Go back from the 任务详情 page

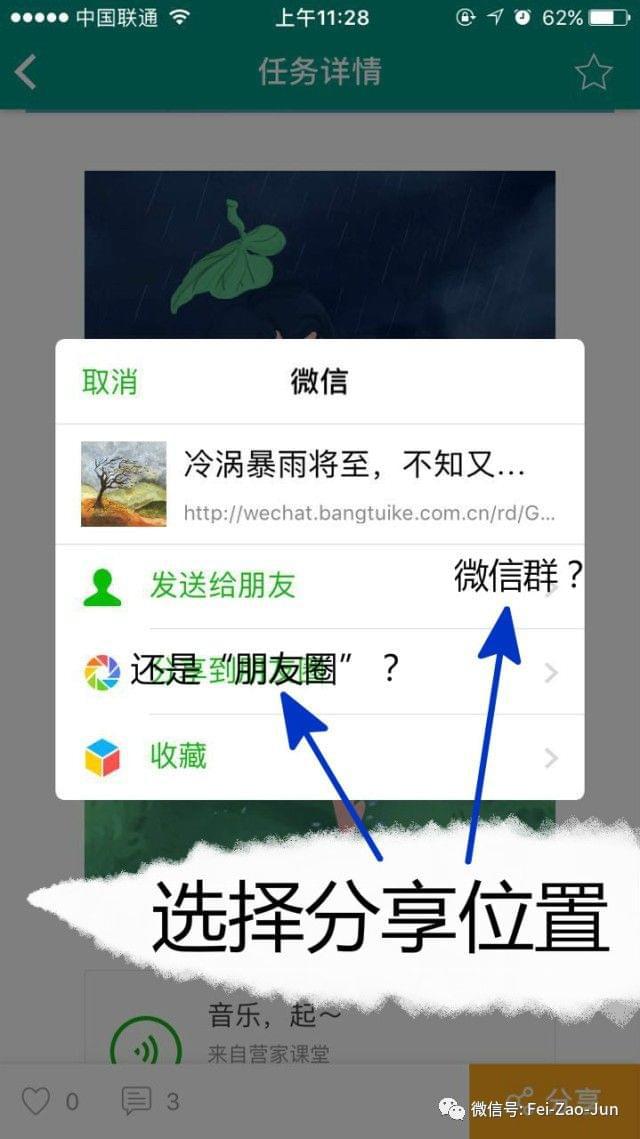coord(27,72)
